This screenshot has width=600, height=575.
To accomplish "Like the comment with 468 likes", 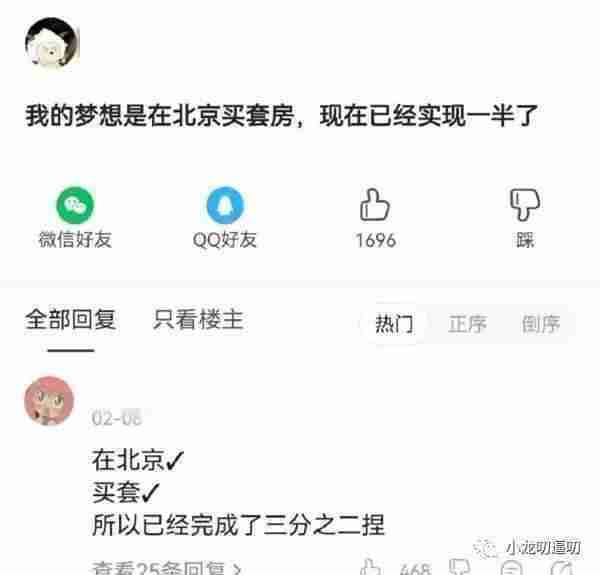I will pyautogui.click(x=372, y=566).
